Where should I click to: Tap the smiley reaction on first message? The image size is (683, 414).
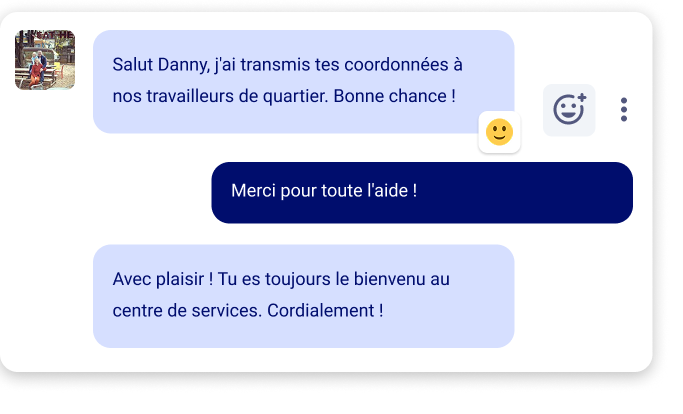coord(499,132)
